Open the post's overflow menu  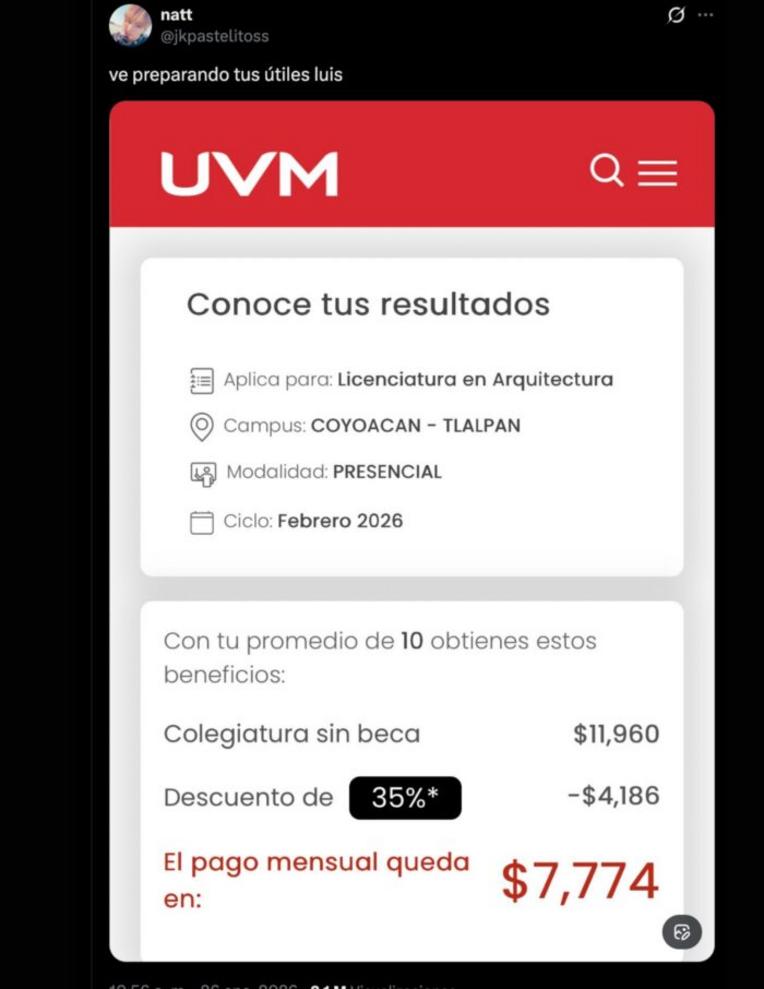706,16
